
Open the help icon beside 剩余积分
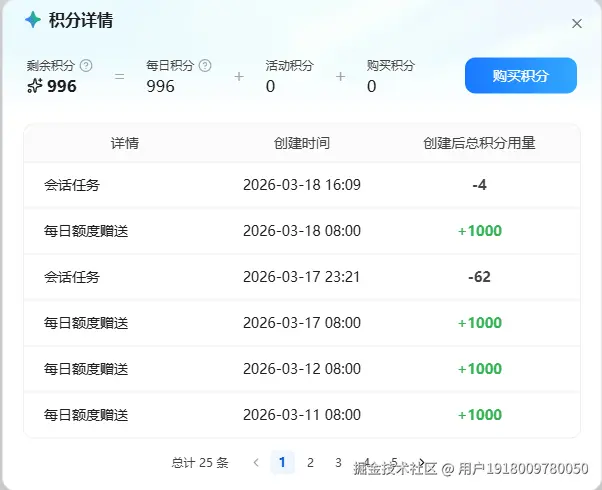(x=86, y=65)
